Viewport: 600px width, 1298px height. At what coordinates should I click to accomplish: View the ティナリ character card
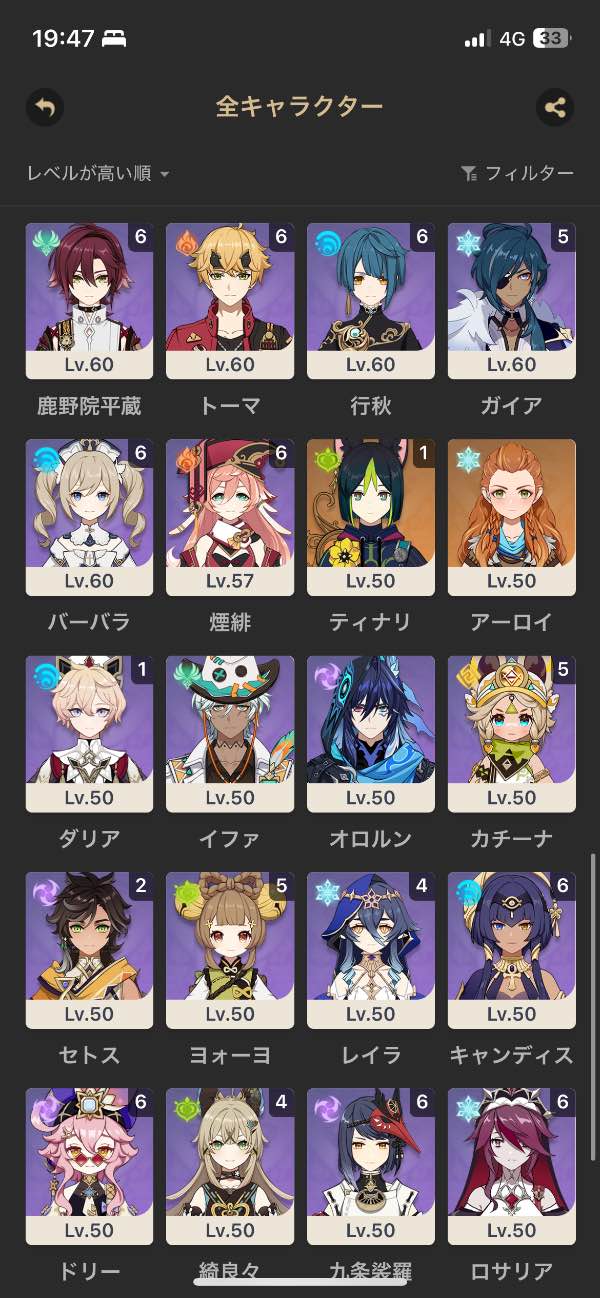point(371,517)
